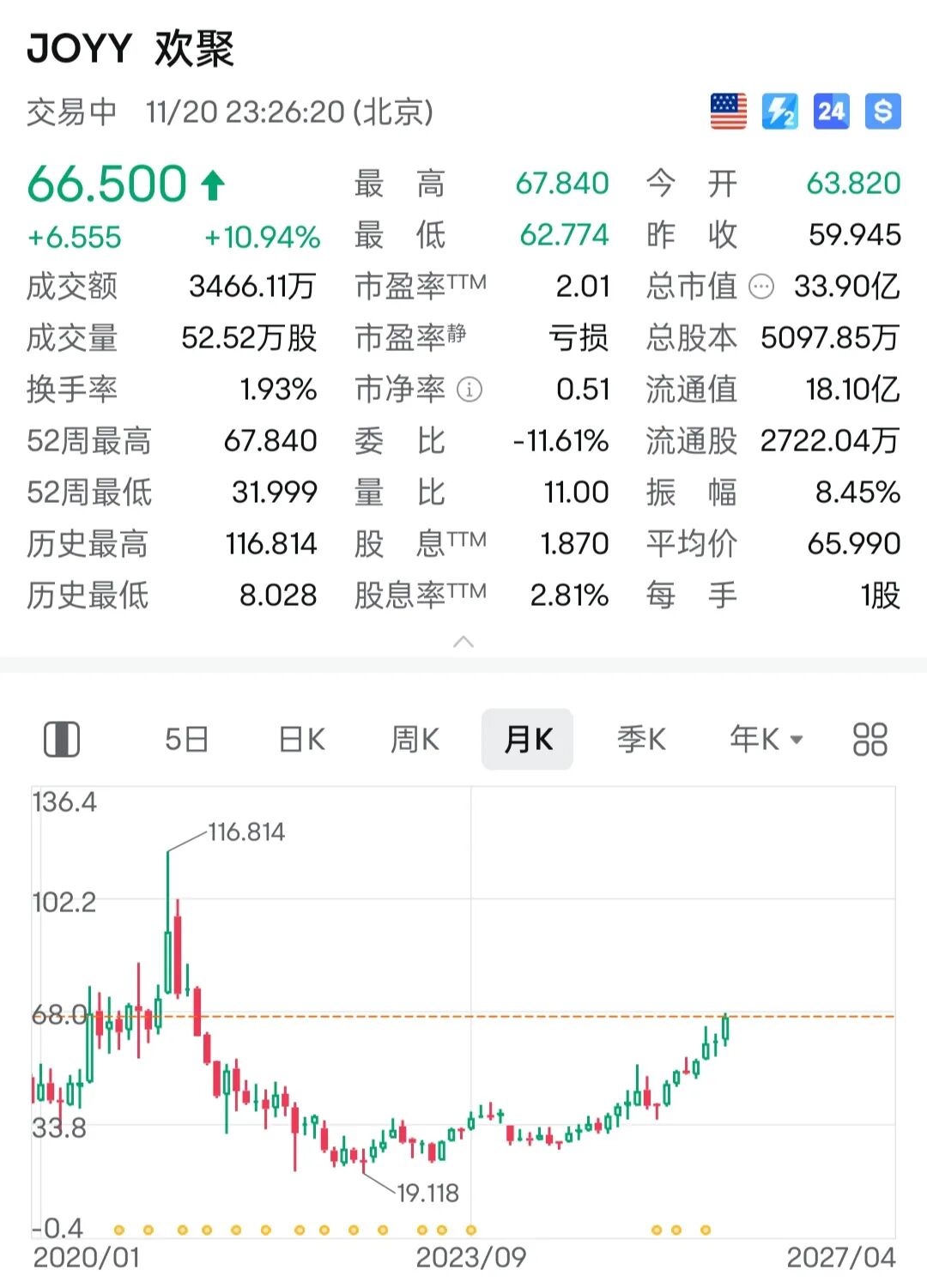
Task: Toggle the split-panel chart layout icon
Action: click(62, 739)
